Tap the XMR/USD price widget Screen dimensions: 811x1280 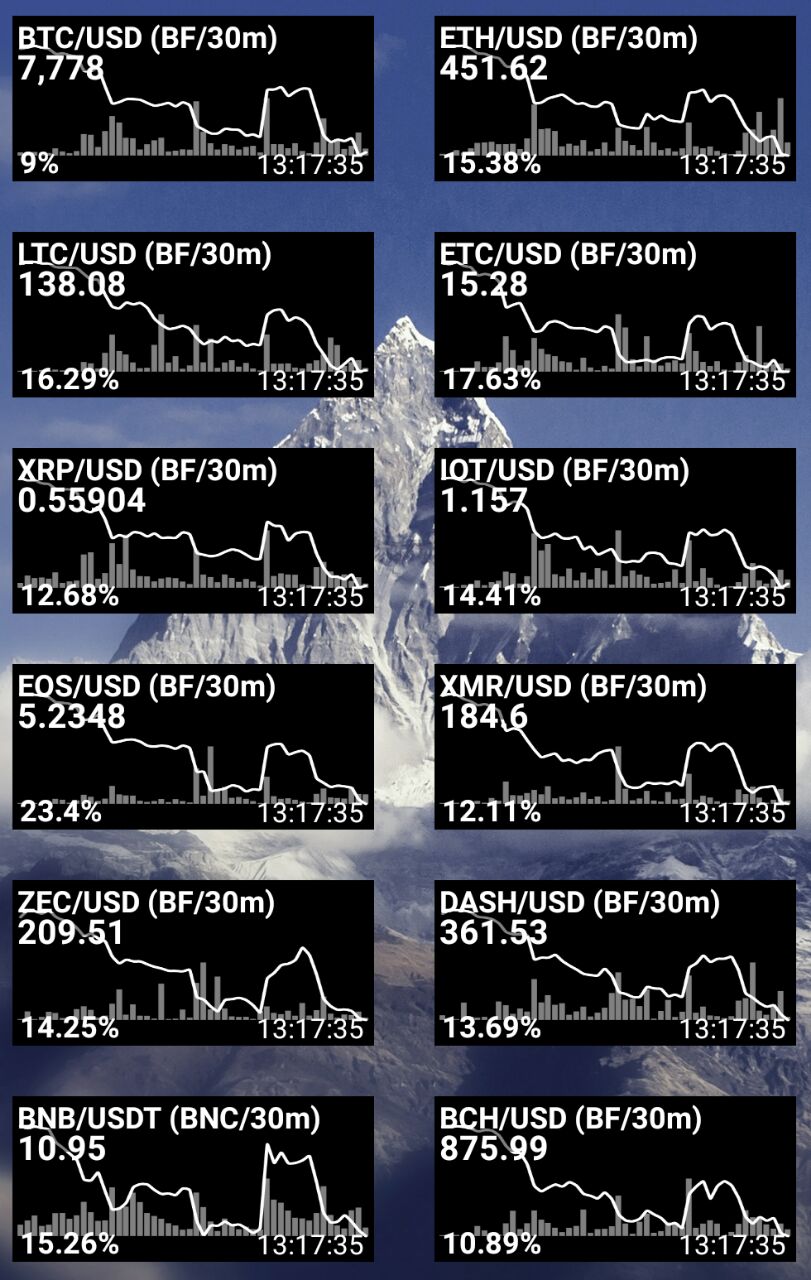614,747
